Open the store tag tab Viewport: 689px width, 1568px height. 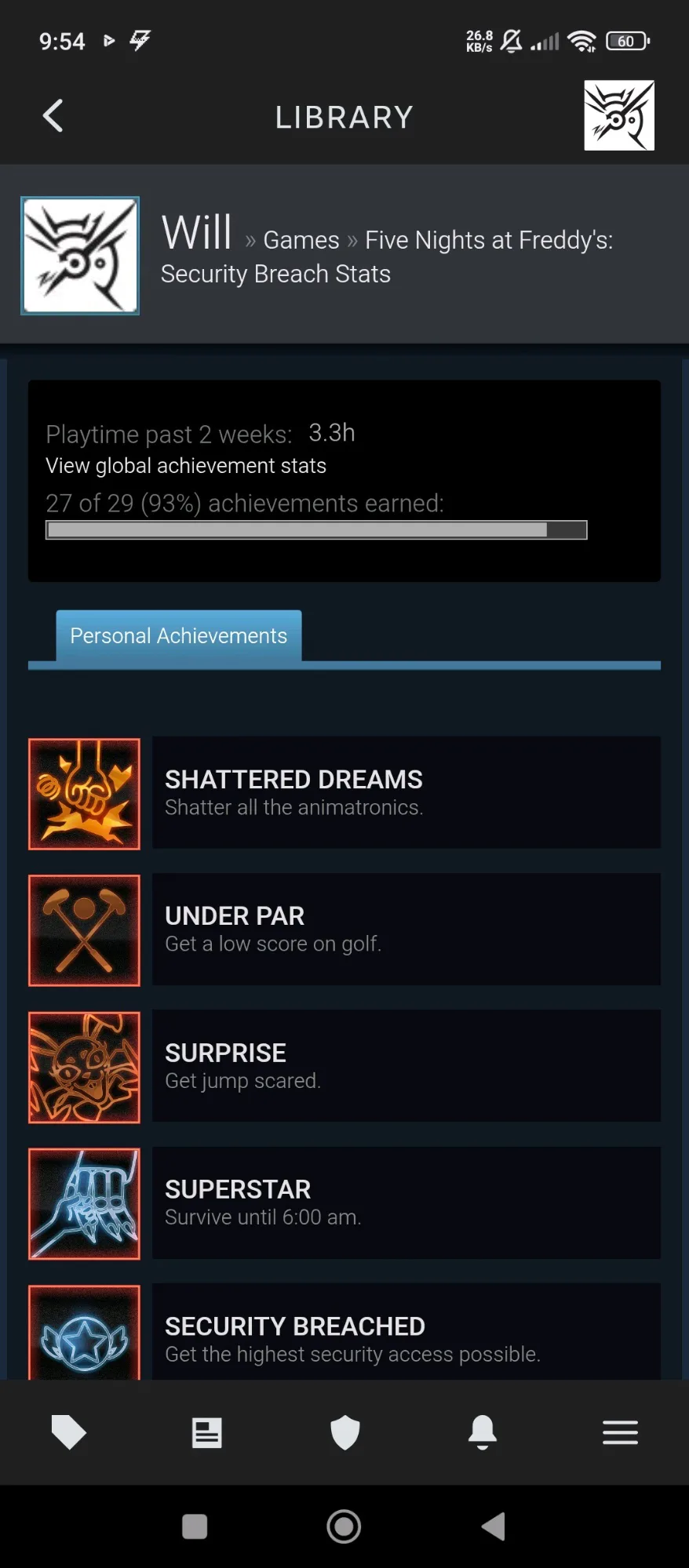[x=68, y=1432]
